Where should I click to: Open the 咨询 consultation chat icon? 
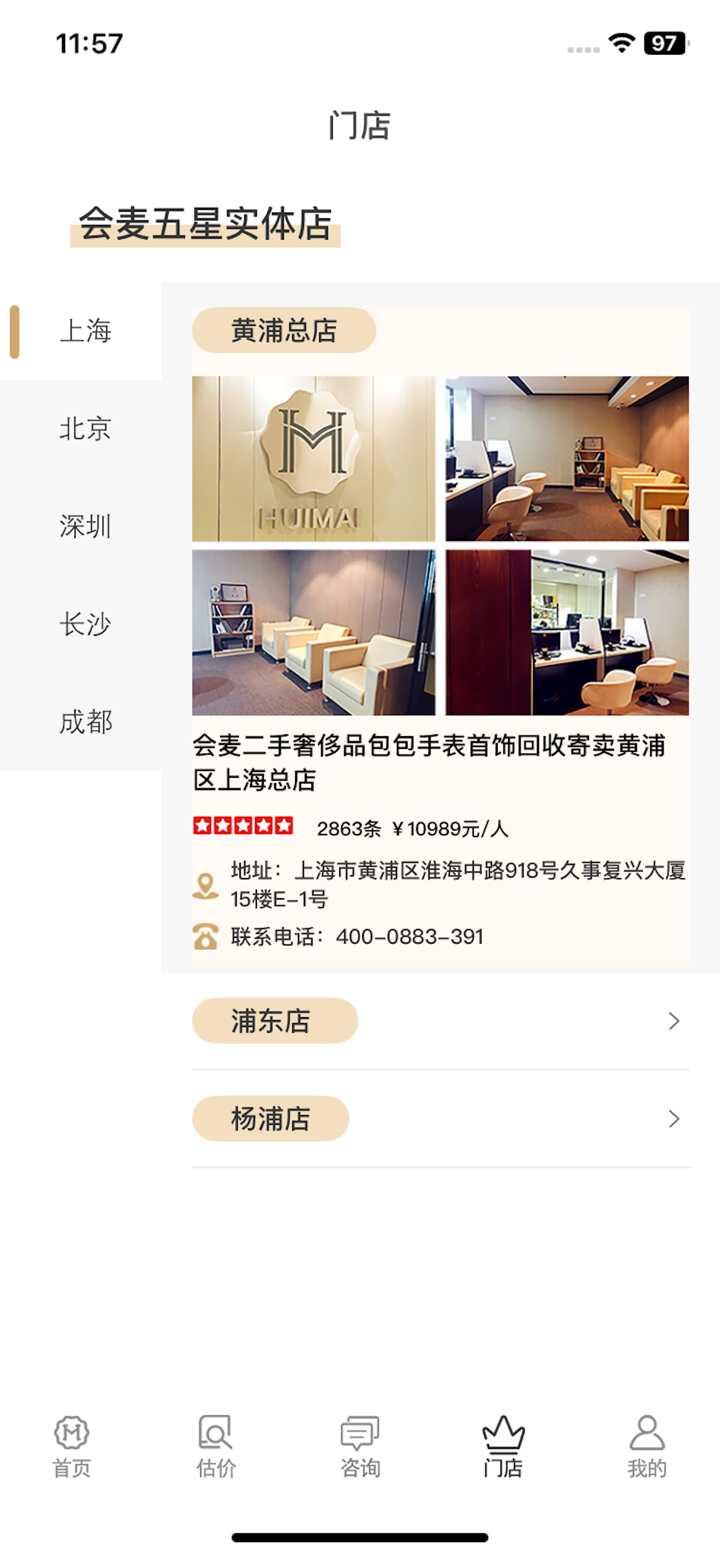(x=357, y=1433)
